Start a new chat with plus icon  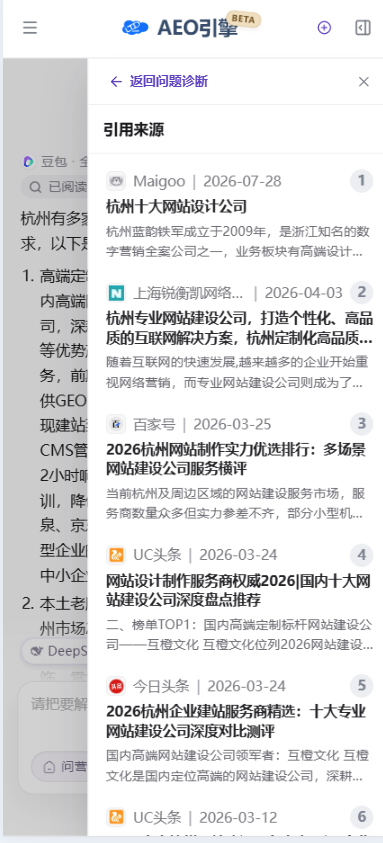pos(324,28)
